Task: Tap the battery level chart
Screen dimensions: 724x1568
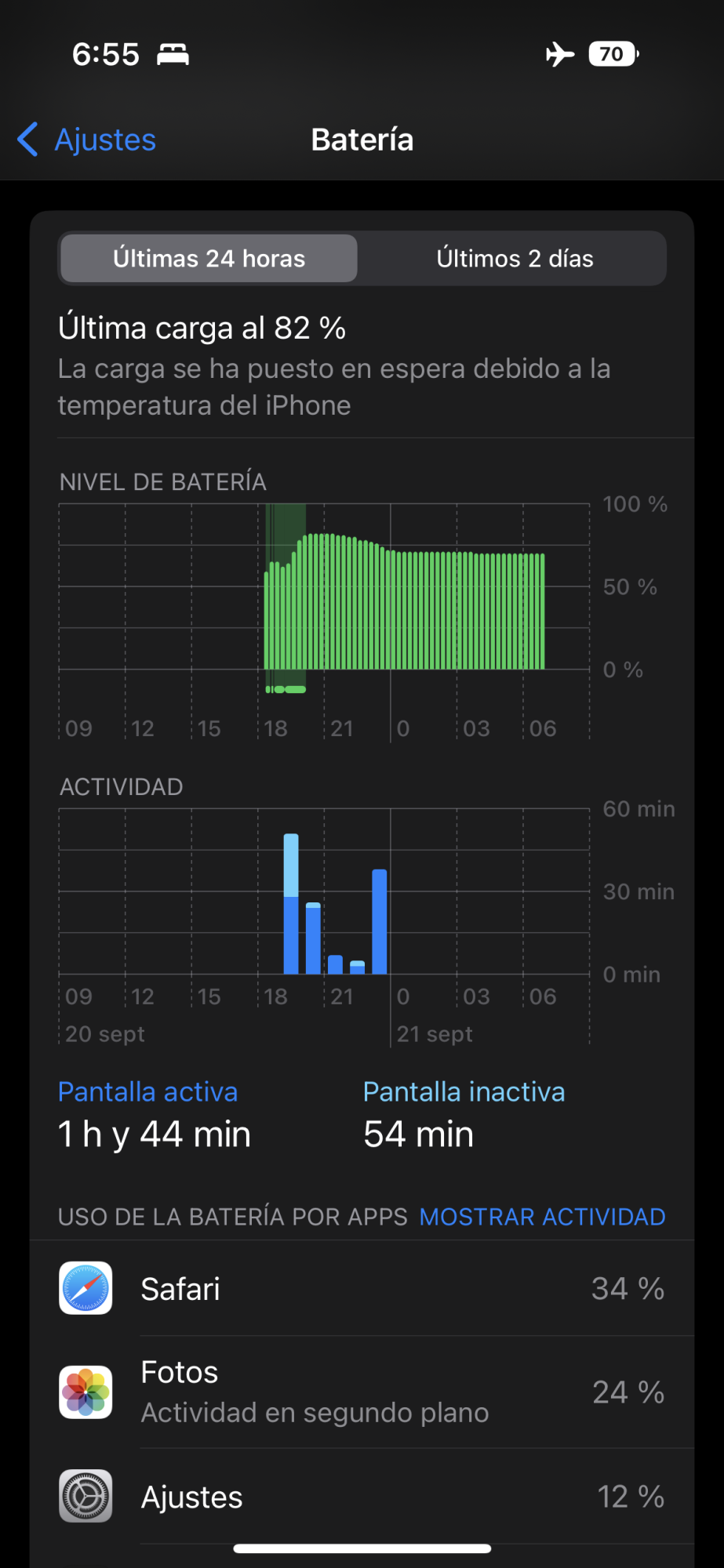Action: pyautogui.click(x=325, y=604)
